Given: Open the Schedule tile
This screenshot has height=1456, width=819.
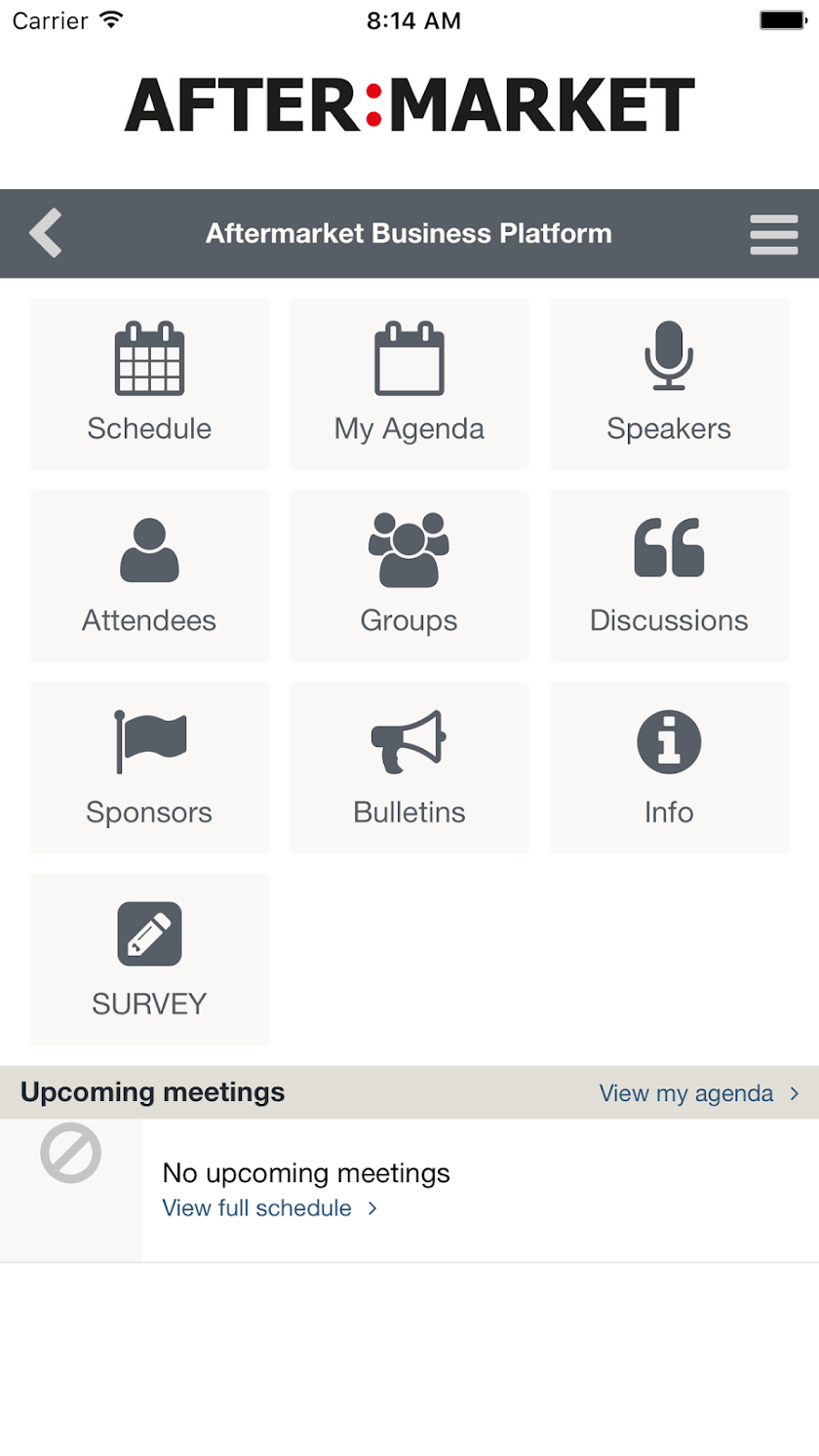Looking at the screenshot, I should pos(149,384).
